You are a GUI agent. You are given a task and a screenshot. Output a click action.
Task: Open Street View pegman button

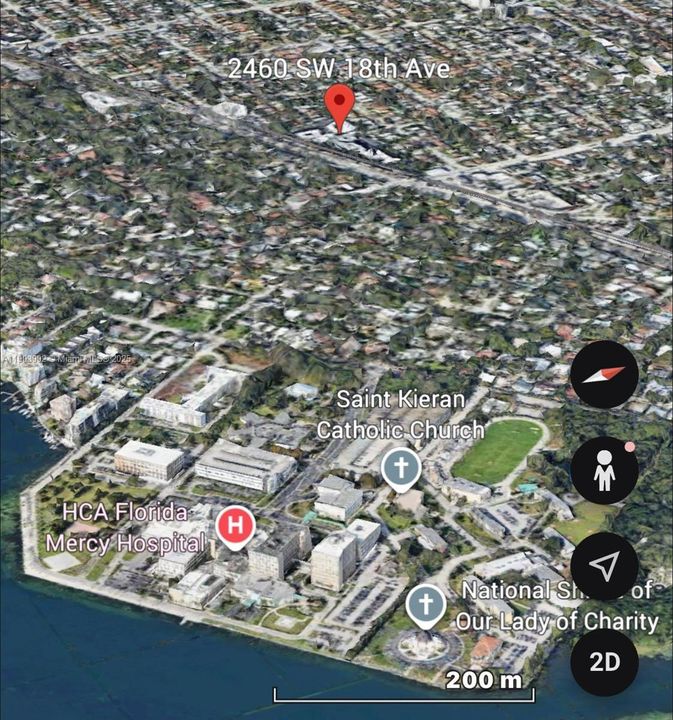[x=604, y=470]
